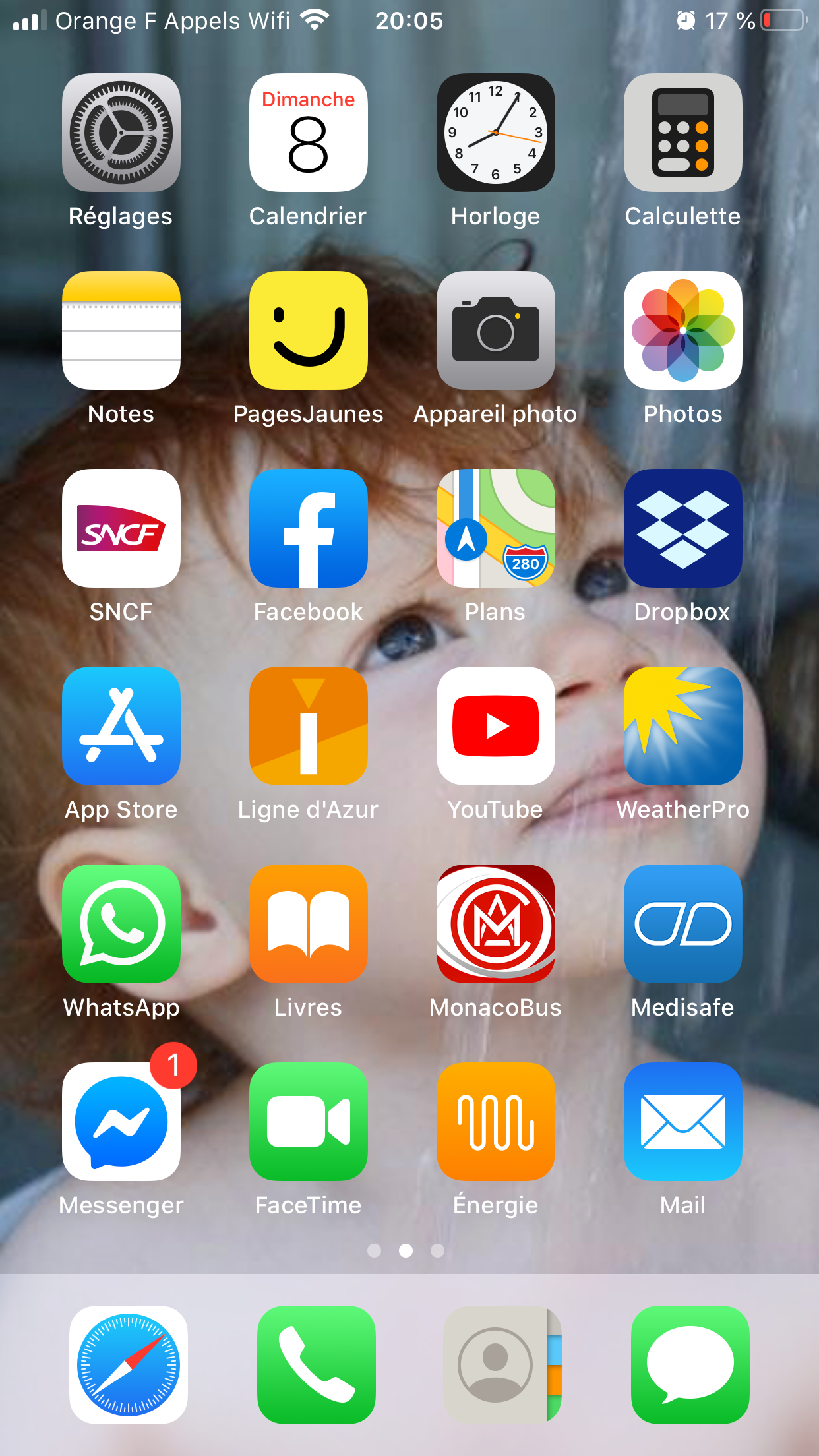Launch PagesJaunes
This screenshot has height=1456, width=819.
point(309,330)
